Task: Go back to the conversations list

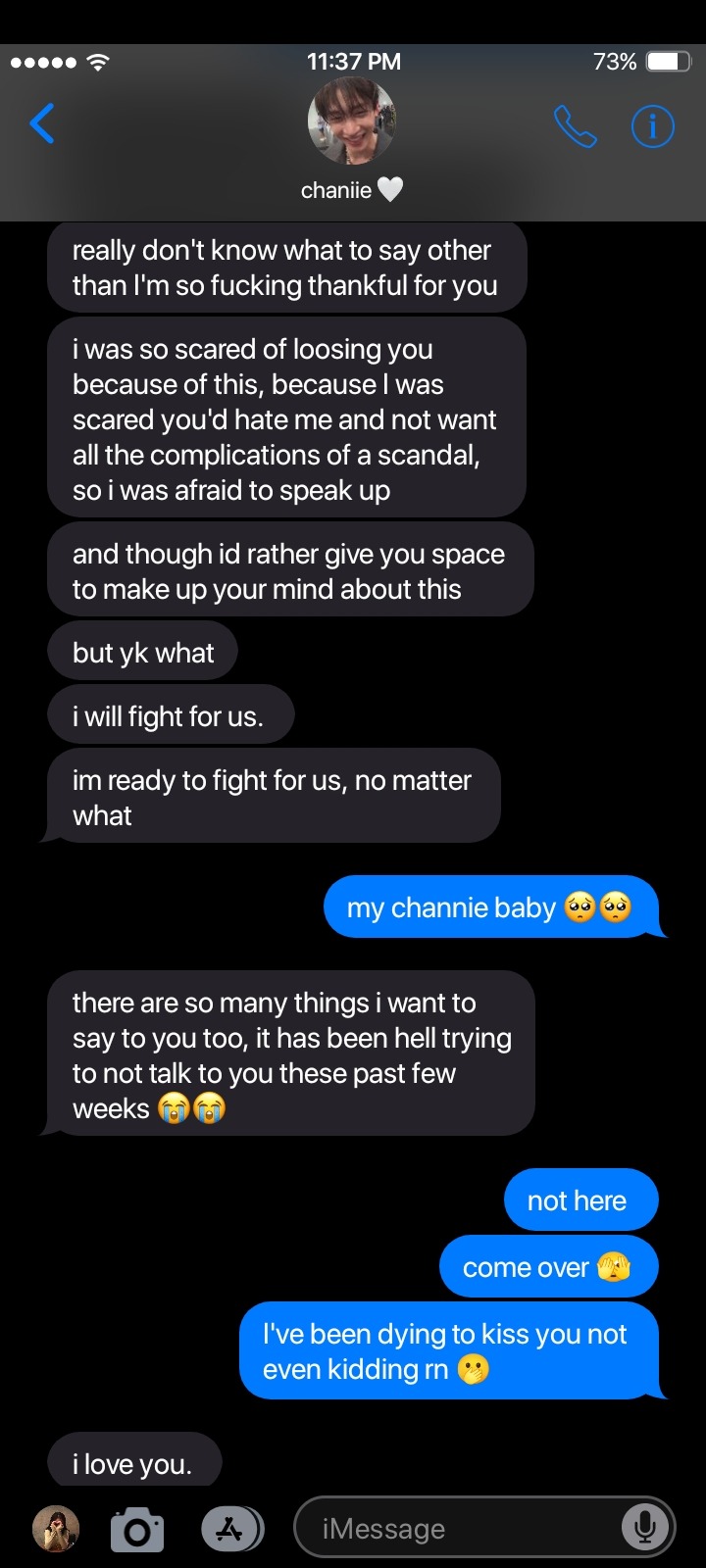Action: click(x=42, y=124)
